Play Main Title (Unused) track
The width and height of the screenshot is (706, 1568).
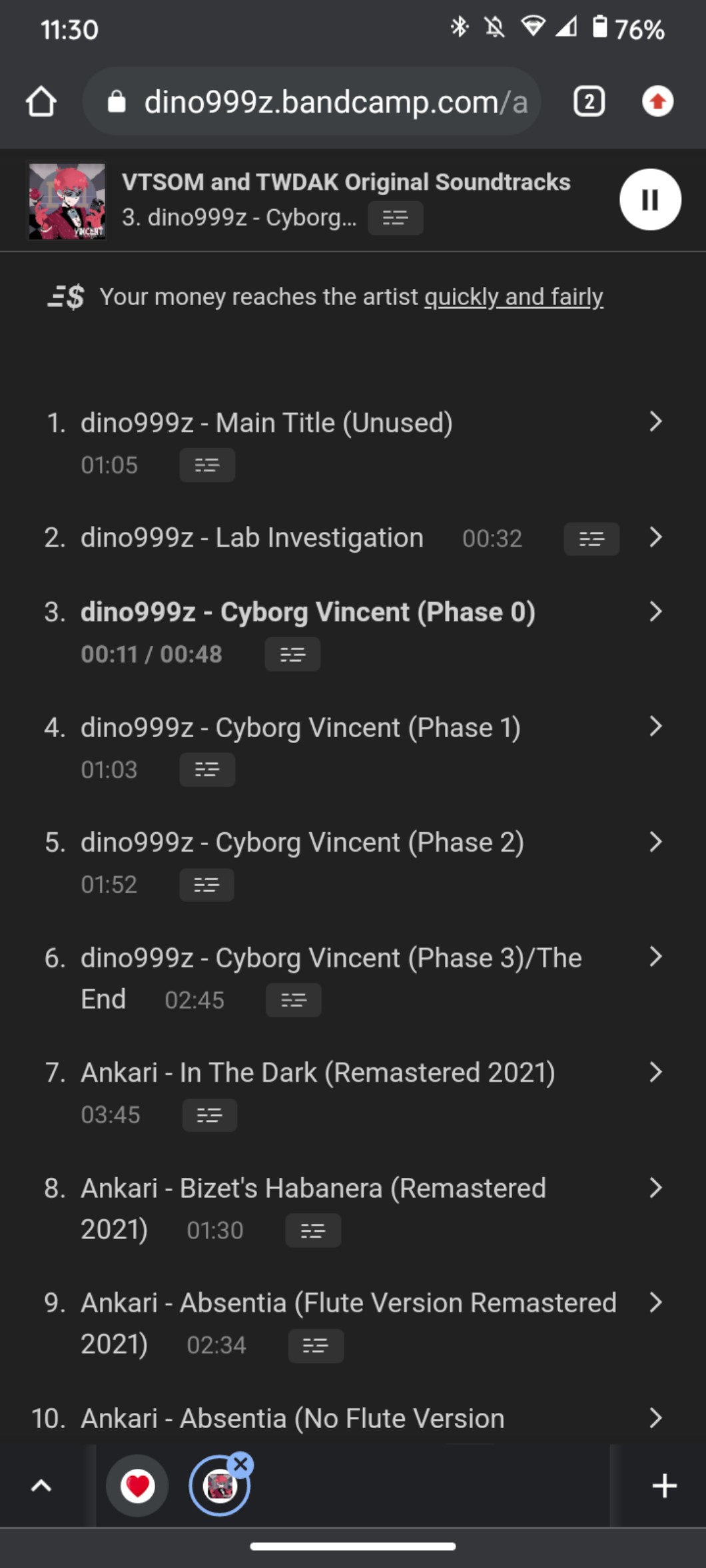pos(266,423)
